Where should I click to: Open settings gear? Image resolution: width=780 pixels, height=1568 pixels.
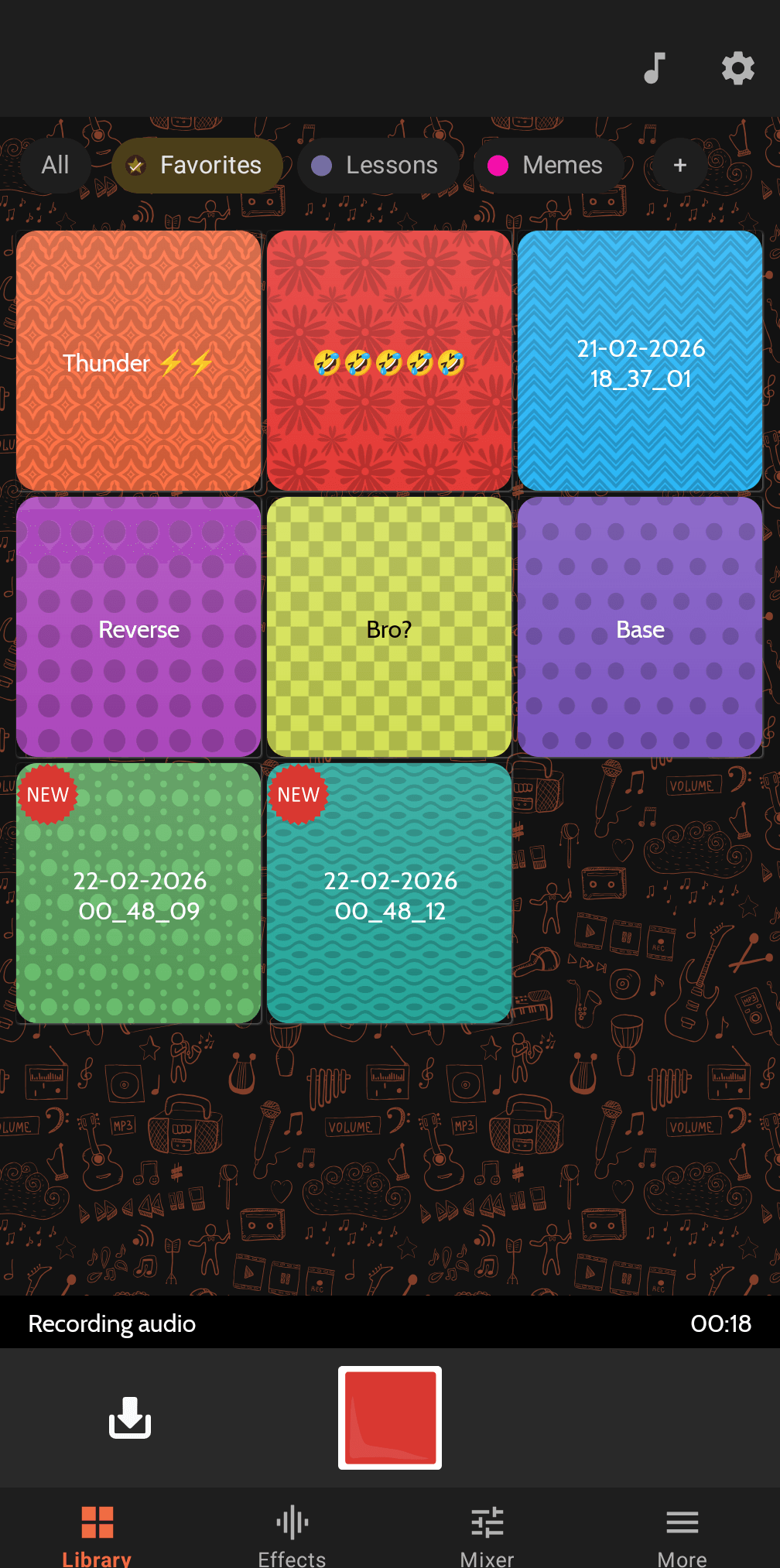[737, 68]
